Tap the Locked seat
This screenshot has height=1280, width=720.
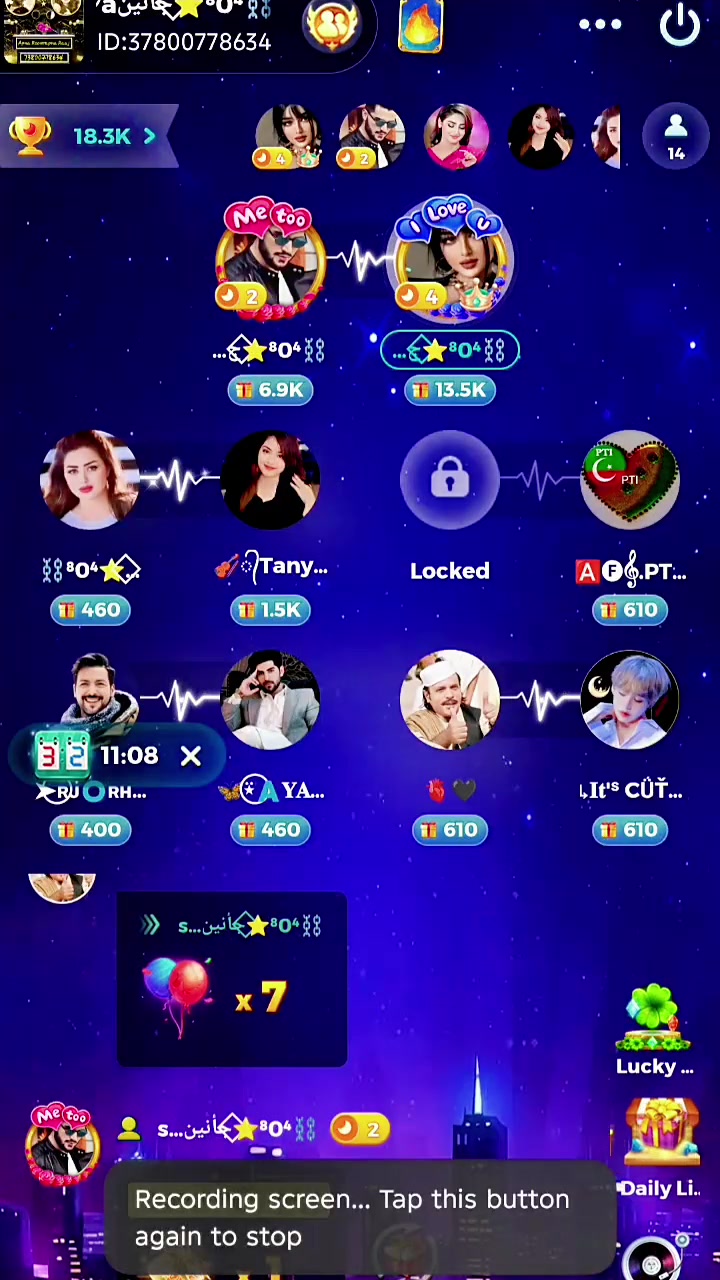click(450, 480)
